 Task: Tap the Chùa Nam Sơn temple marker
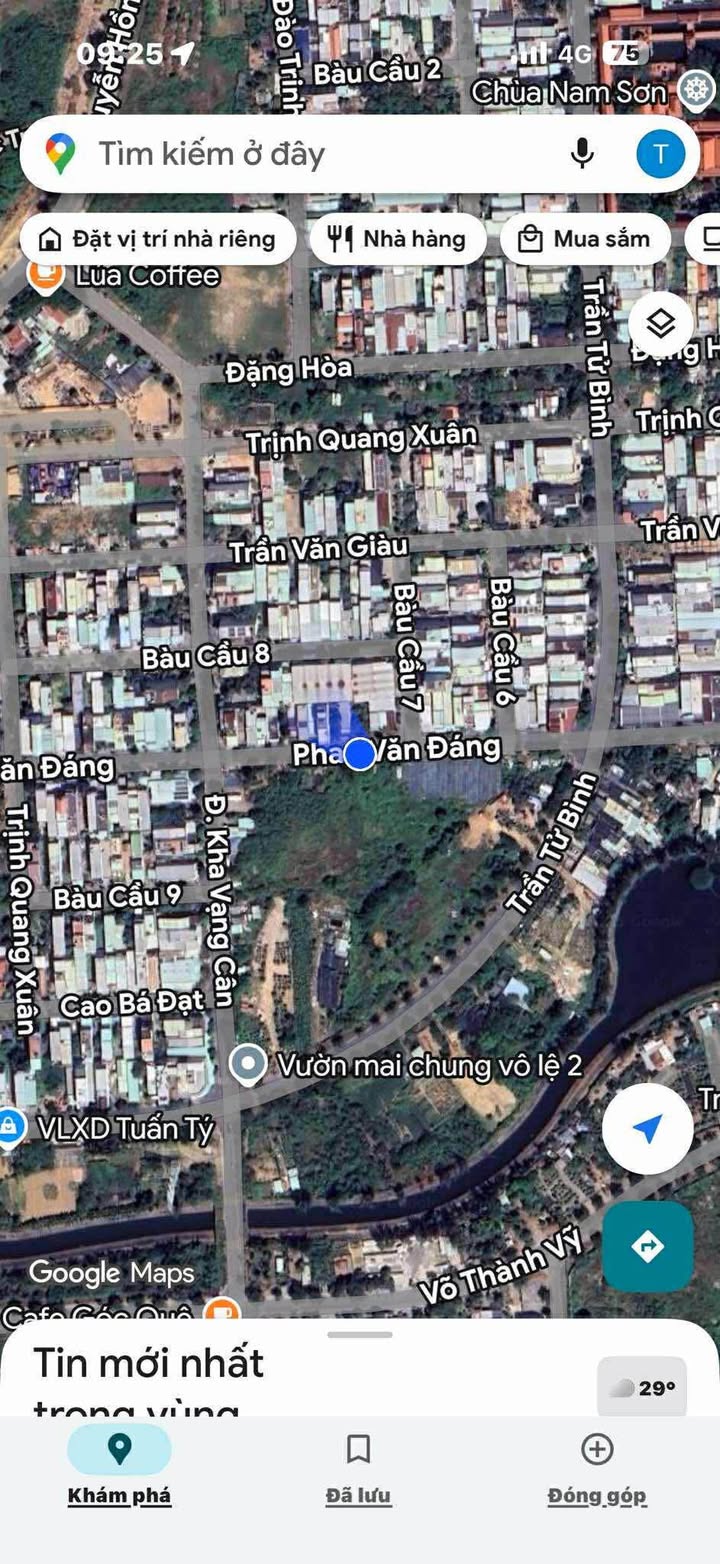(696, 91)
